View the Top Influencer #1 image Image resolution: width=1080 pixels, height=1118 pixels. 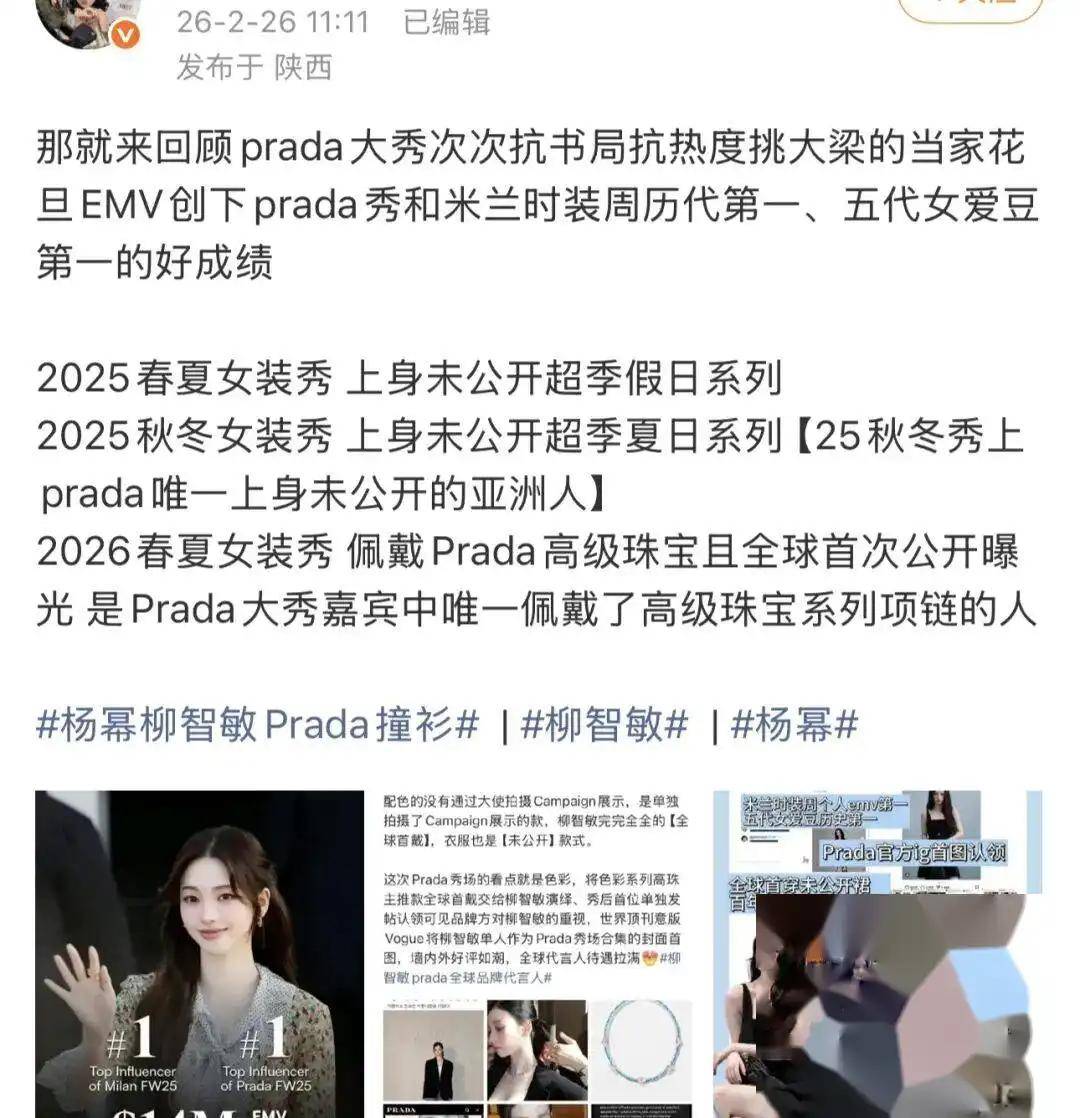point(199,953)
